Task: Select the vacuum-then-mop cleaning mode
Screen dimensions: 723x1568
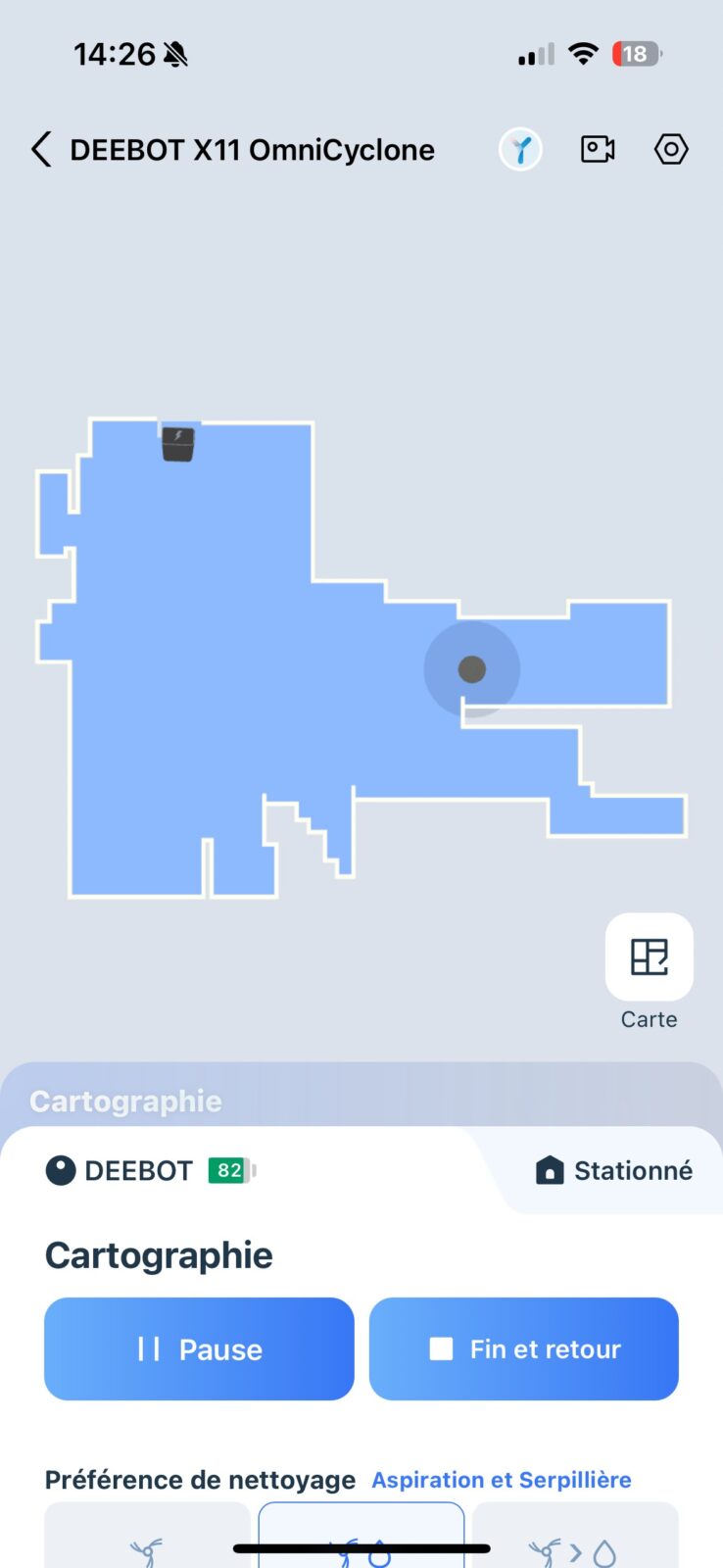Action: 575,1535
